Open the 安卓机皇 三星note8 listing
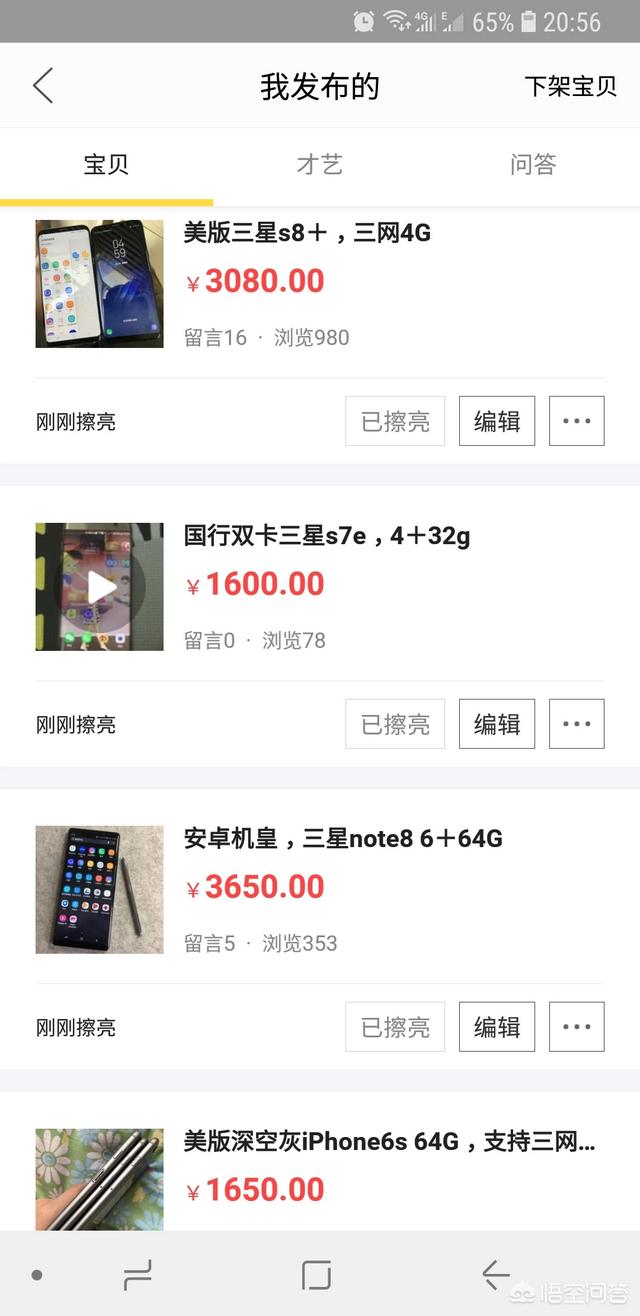 (343, 838)
